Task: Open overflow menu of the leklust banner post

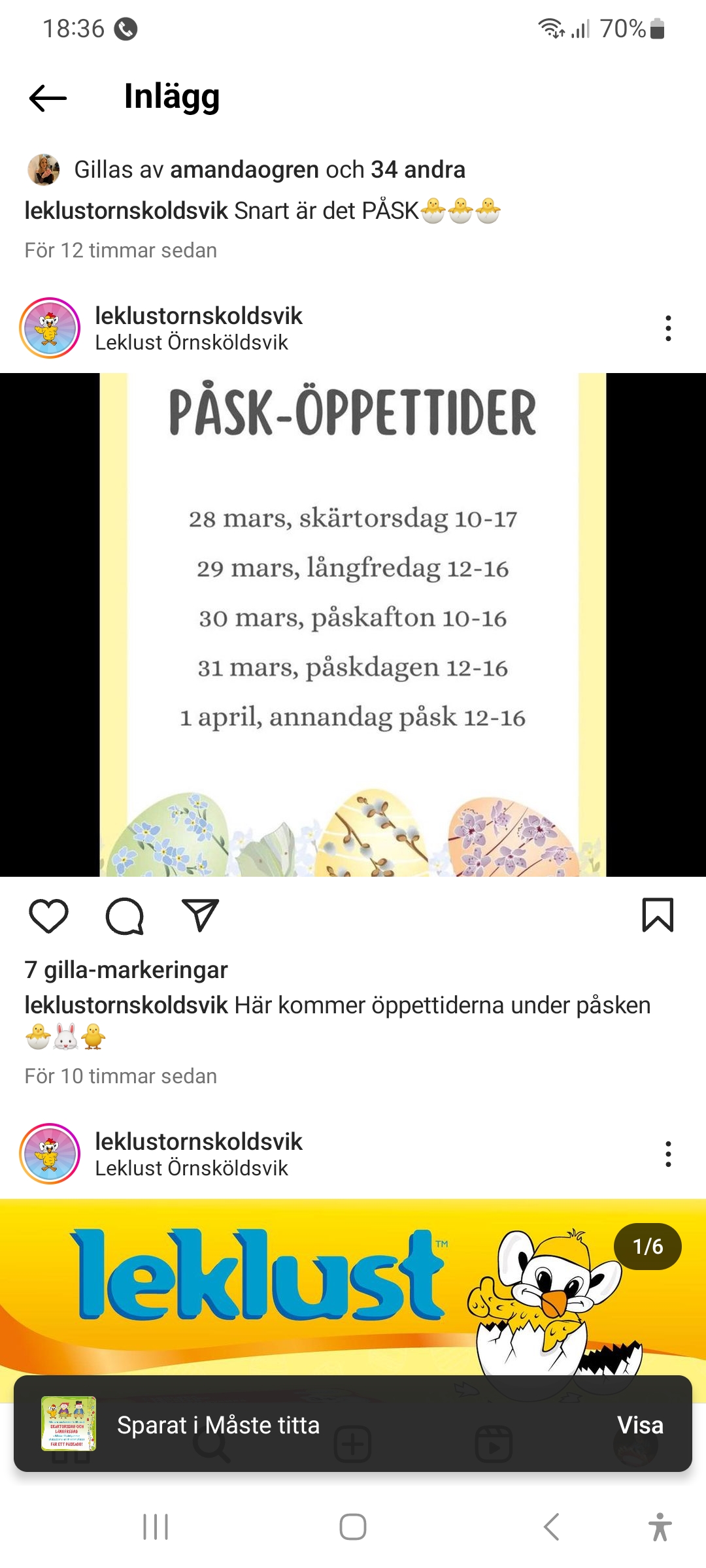Action: [x=667, y=1154]
